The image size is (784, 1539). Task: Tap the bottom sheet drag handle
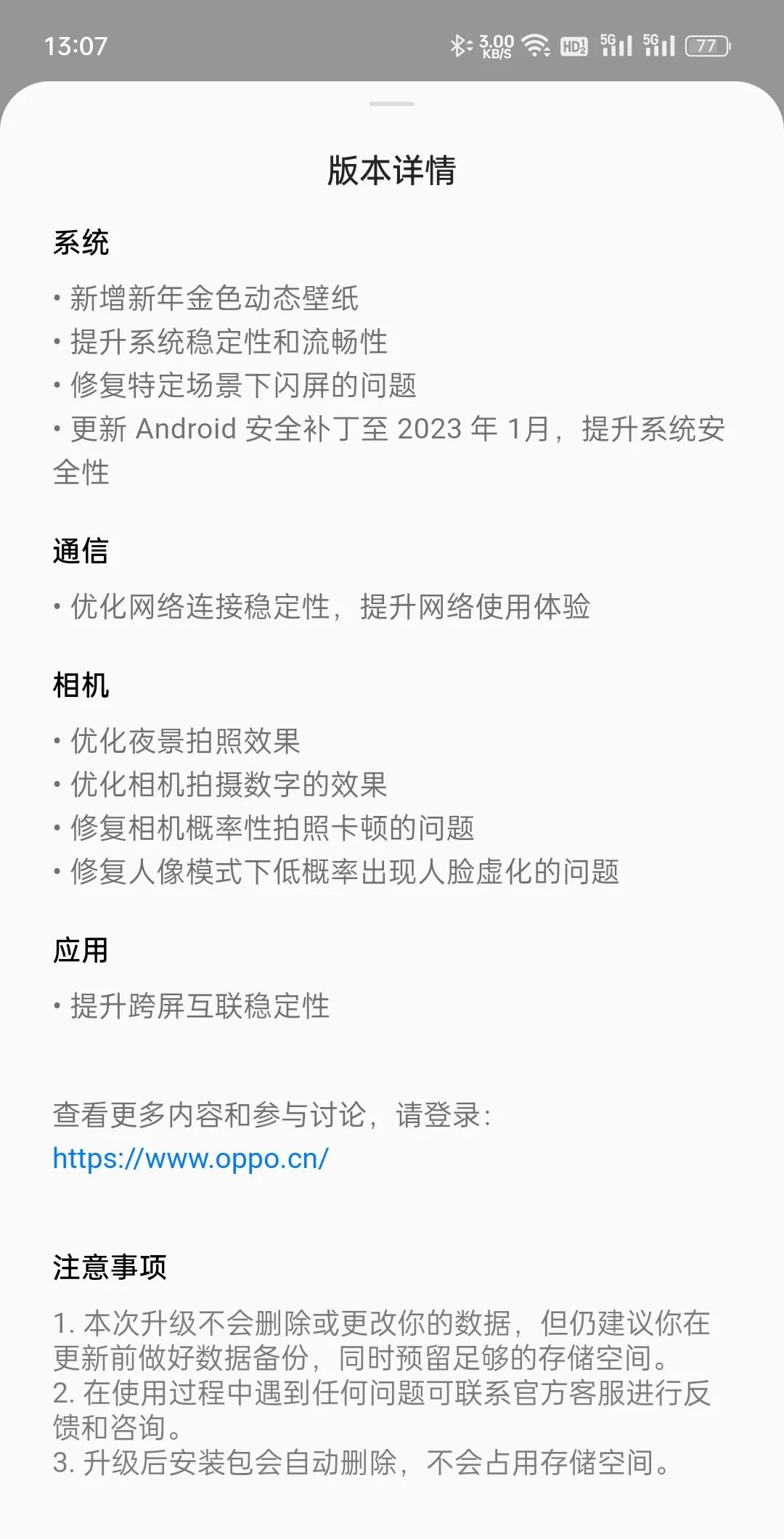391,104
